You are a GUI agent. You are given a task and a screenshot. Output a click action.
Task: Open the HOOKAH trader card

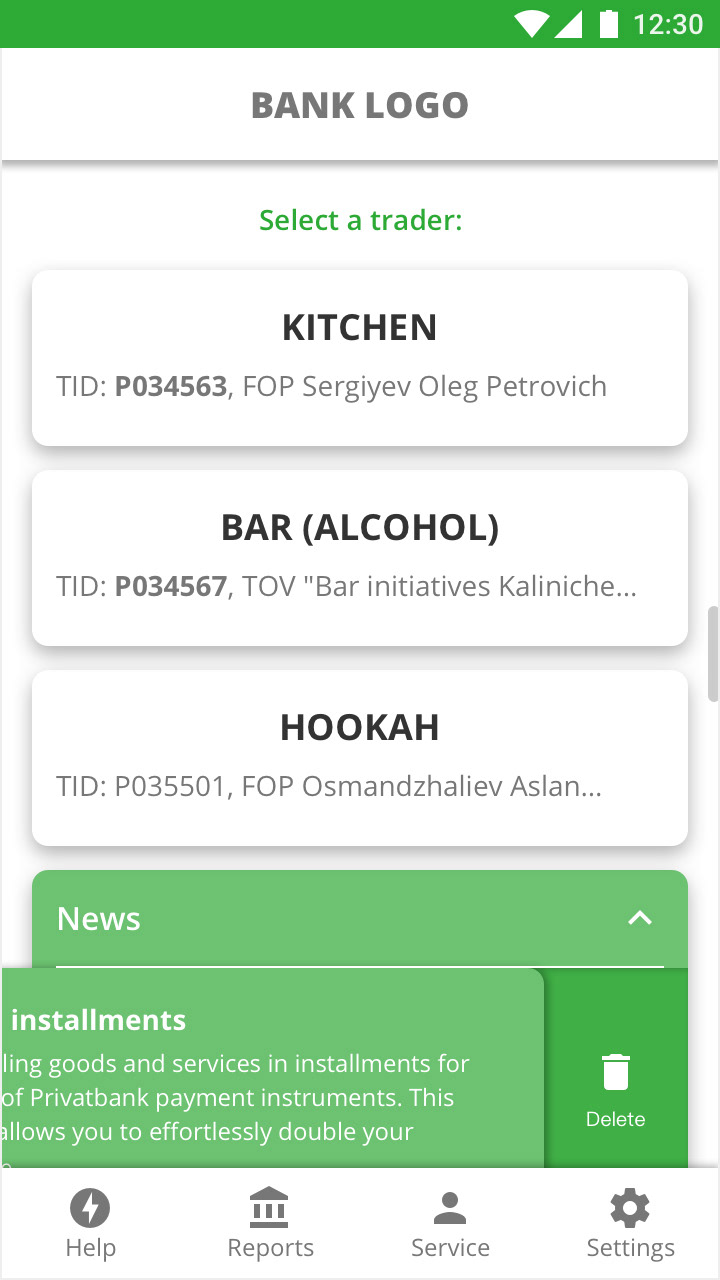tap(360, 757)
